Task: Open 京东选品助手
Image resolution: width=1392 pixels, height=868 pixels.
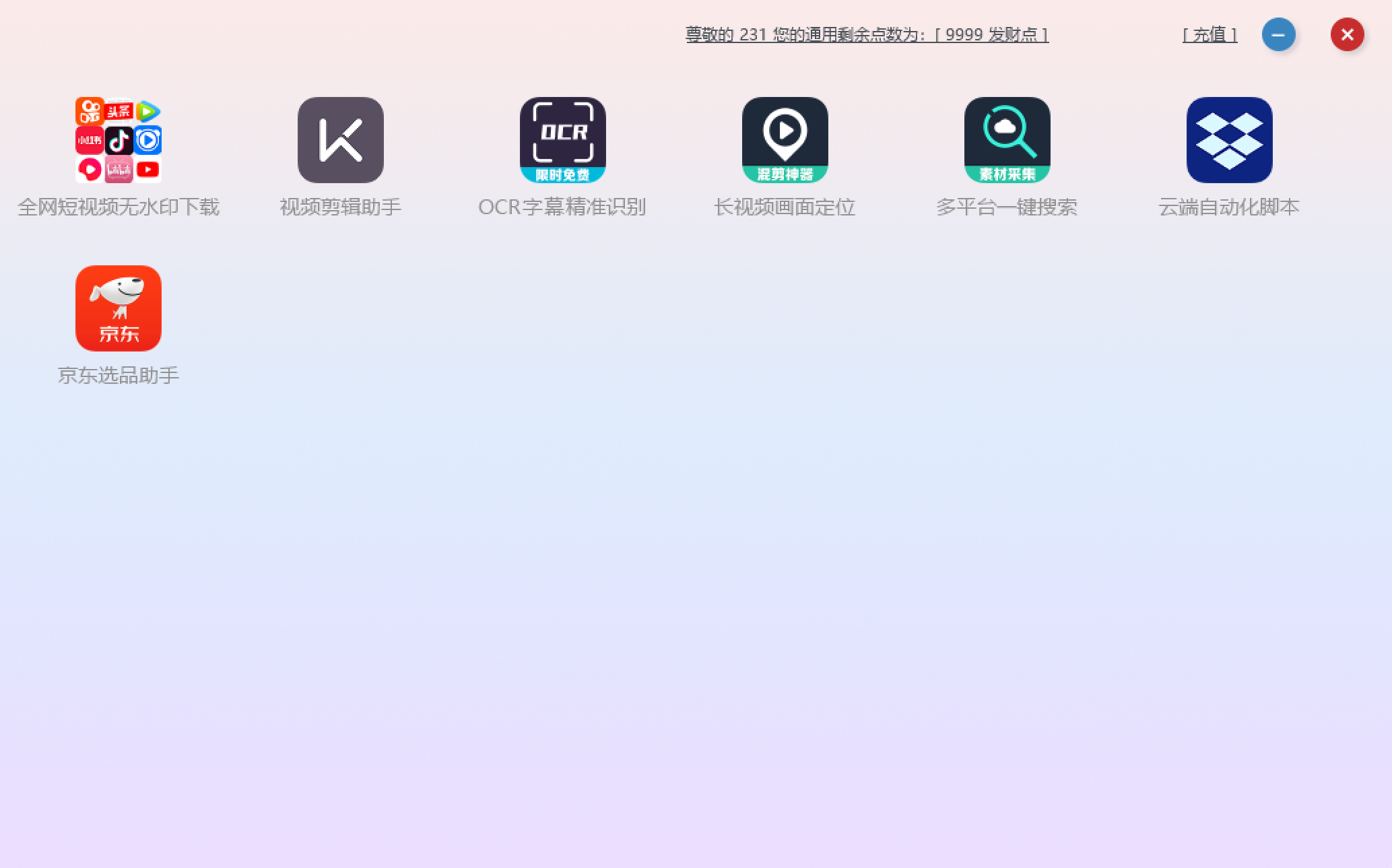Action: tap(119, 308)
